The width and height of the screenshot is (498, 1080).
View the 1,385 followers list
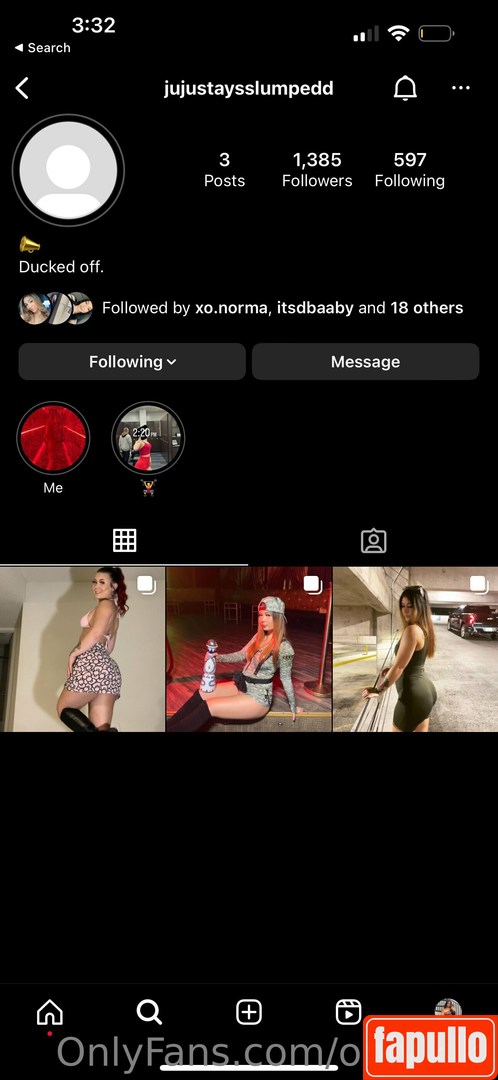(x=317, y=170)
